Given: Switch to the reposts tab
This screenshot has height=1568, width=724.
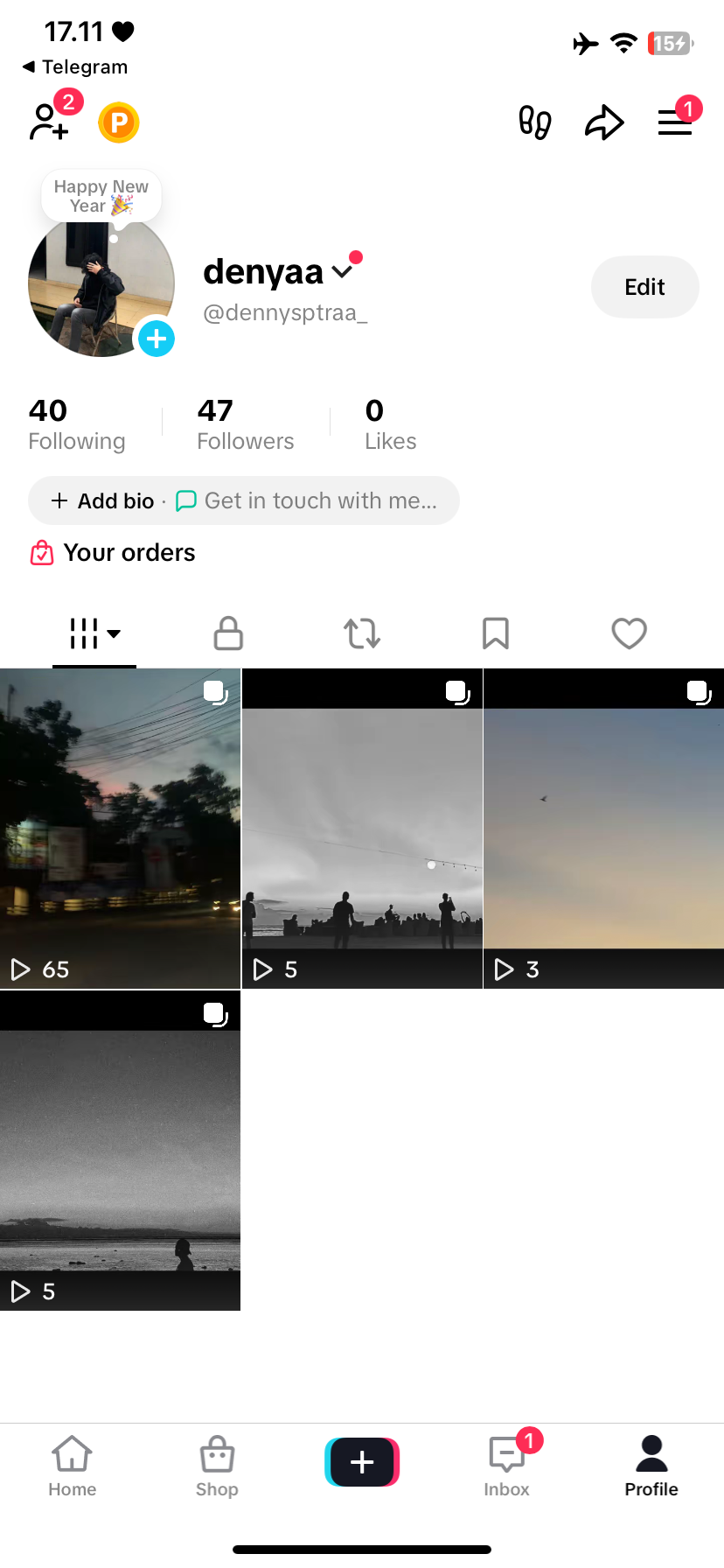Looking at the screenshot, I should [x=362, y=633].
